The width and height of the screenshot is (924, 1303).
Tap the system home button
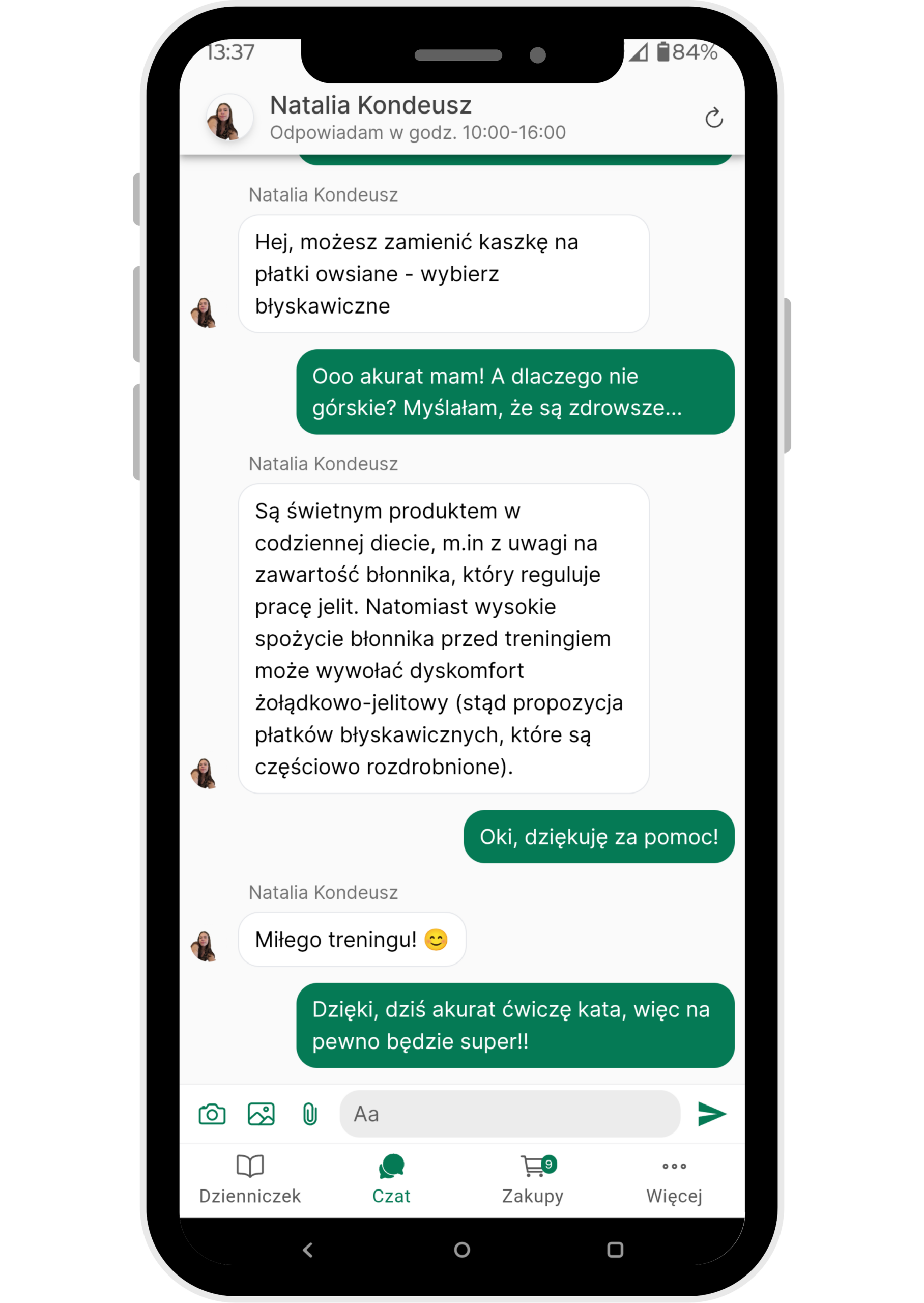461,1250
